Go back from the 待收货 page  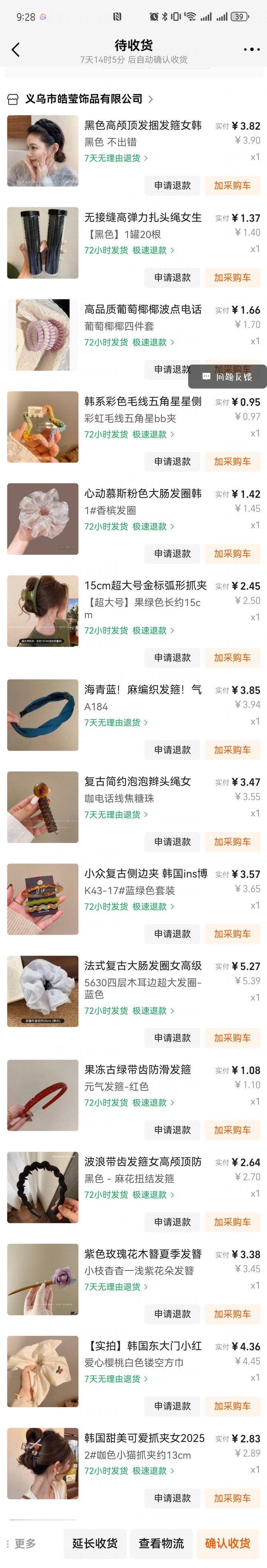(x=16, y=50)
